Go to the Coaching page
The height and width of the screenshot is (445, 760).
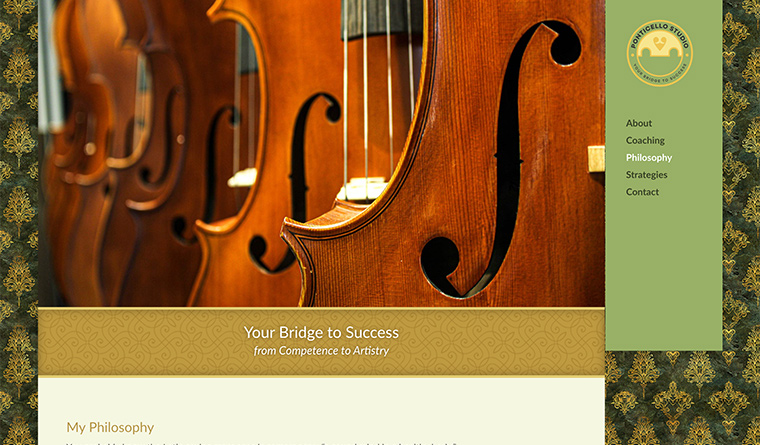pyautogui.click(x=645, y=140)
